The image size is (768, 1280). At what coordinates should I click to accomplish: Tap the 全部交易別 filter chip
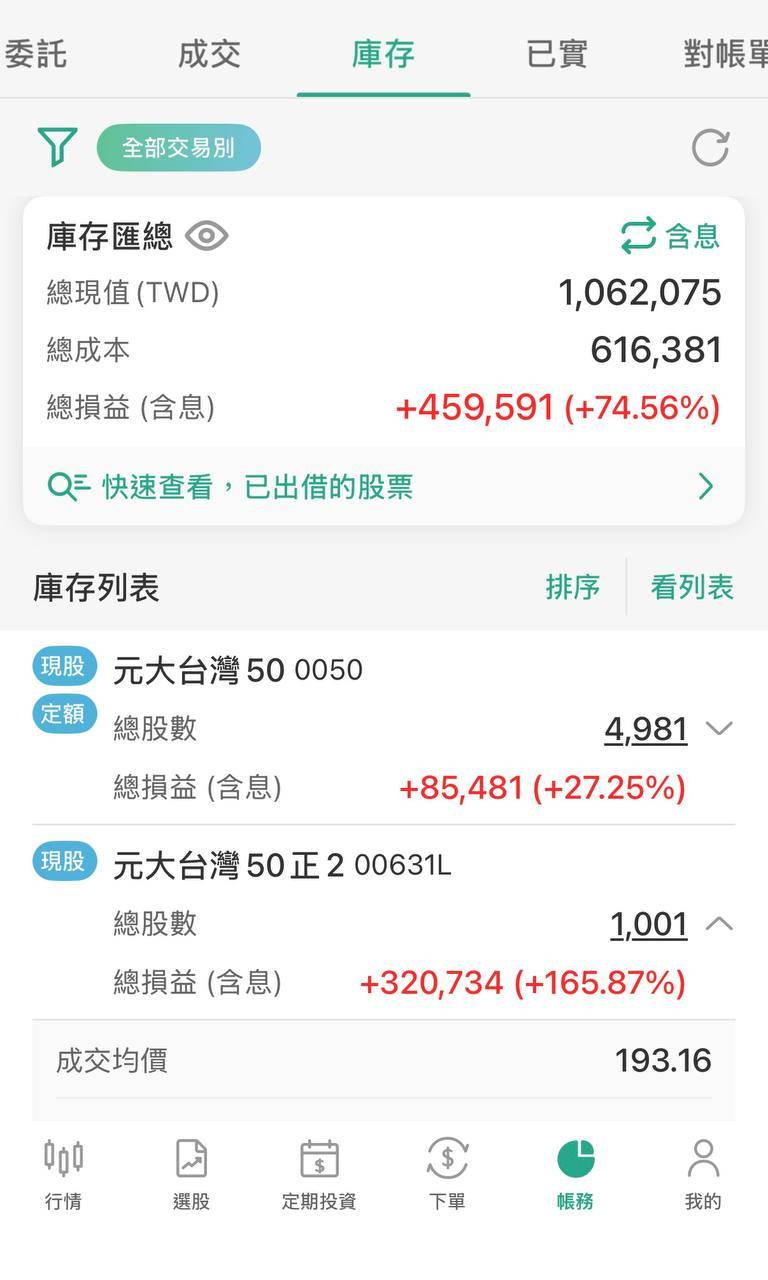click(178, 148)
